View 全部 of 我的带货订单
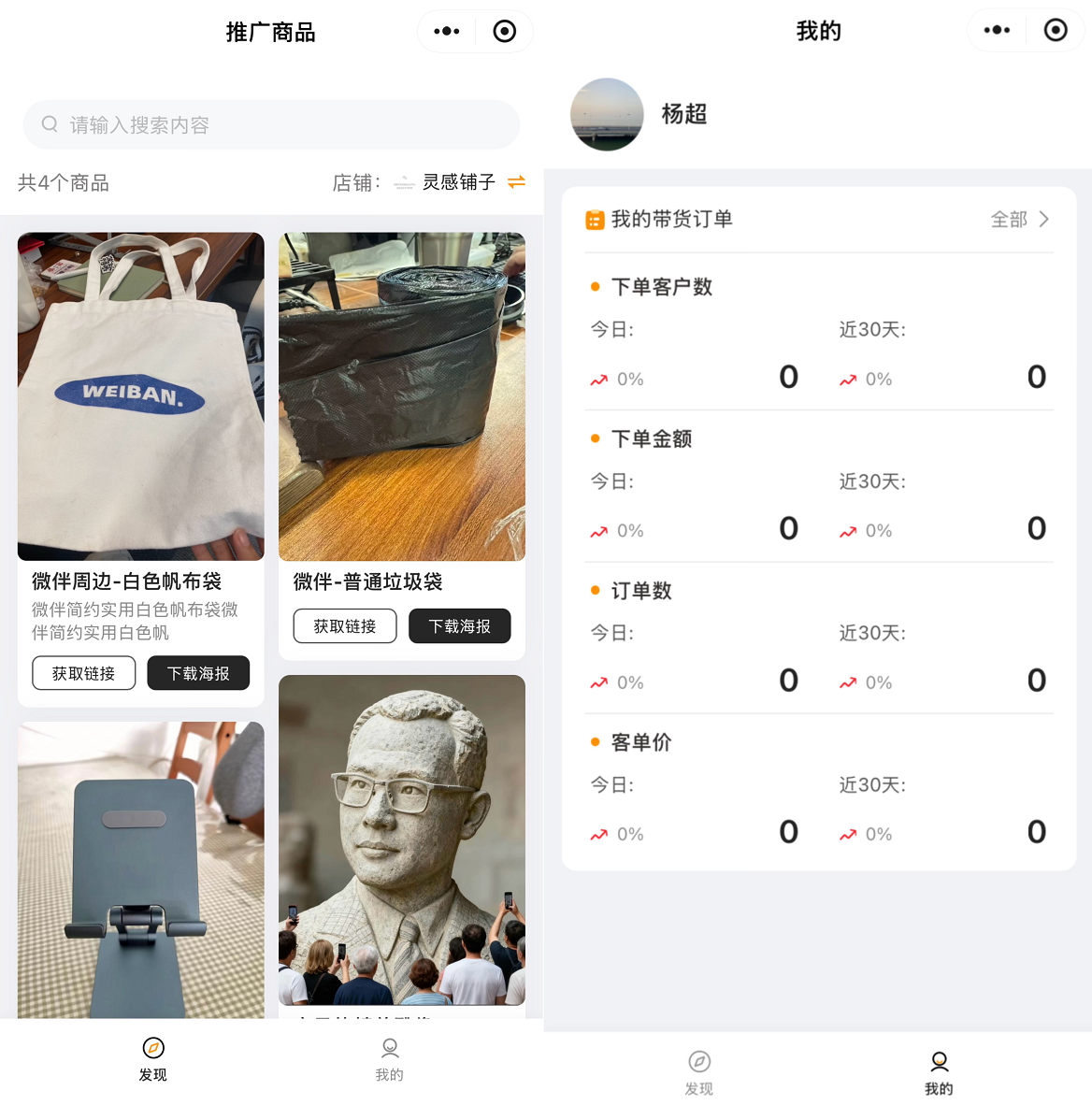Viewport: 1092px width, 1105px height. 1019,220
